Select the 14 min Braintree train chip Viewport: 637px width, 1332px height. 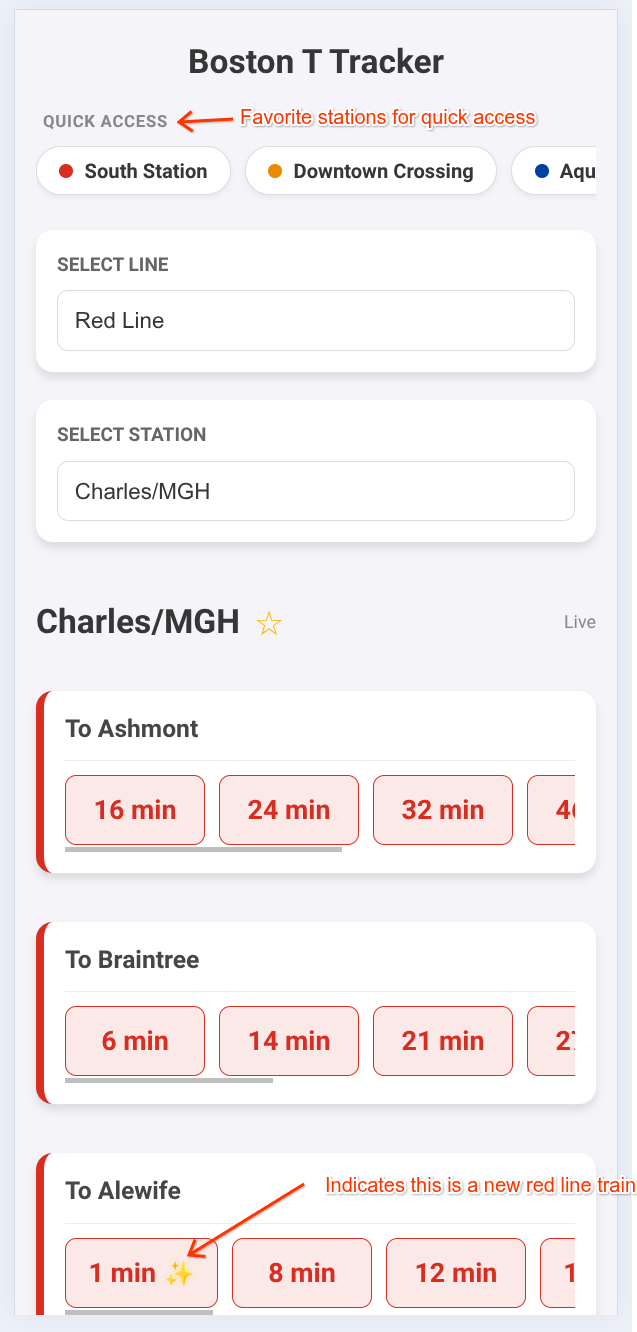click(289, 1041)
